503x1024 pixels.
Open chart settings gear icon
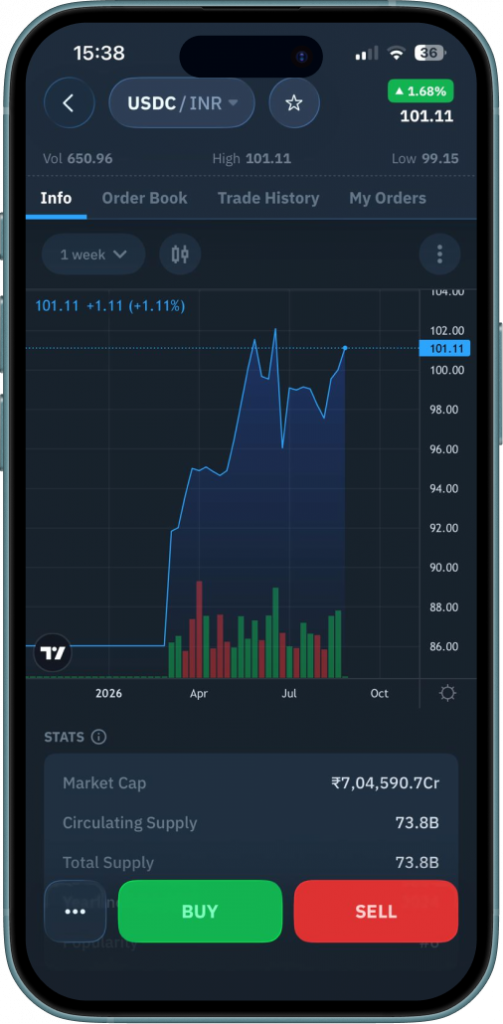tap(447, 693)
